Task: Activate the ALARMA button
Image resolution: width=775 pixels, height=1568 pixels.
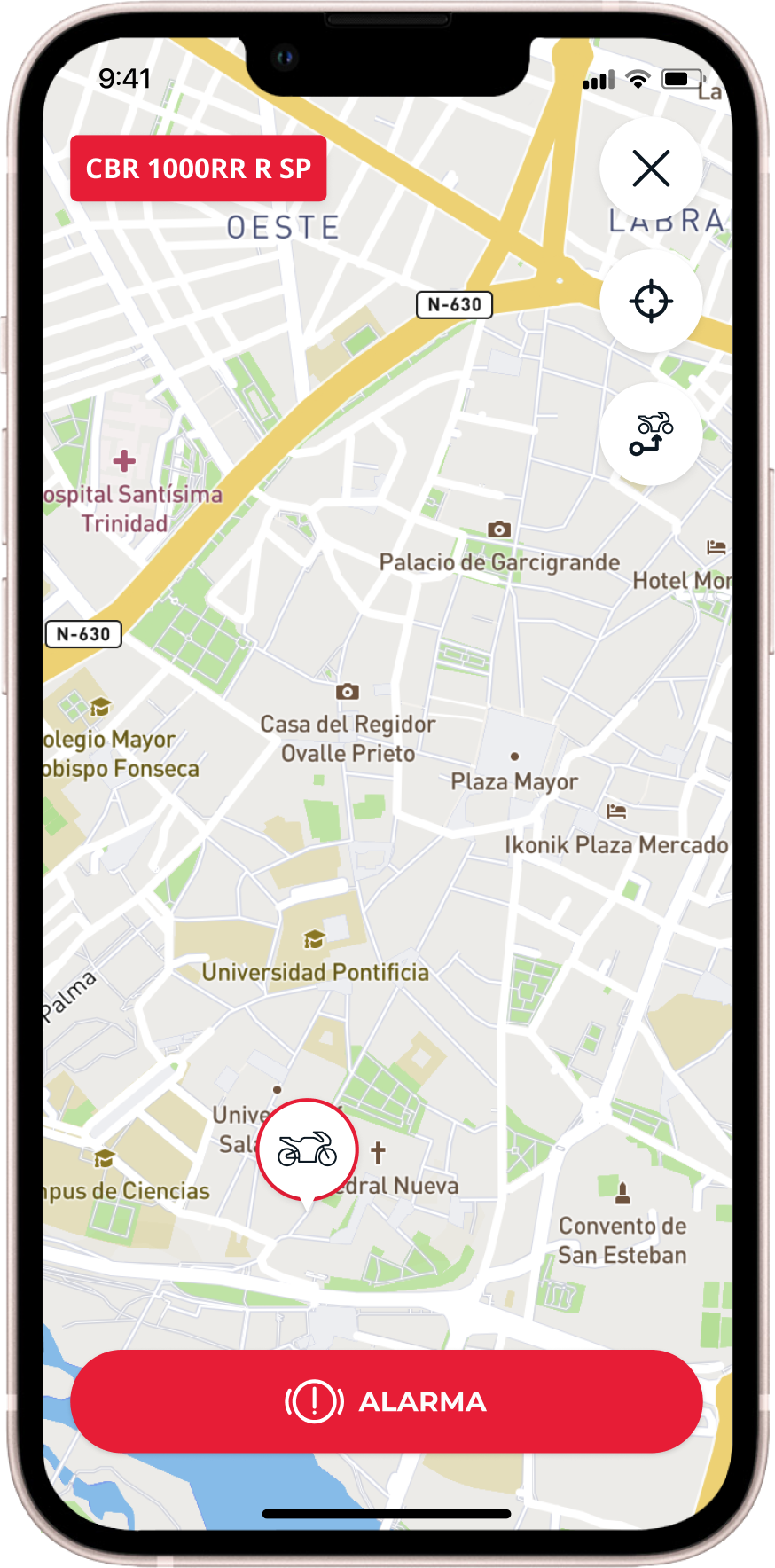Action: click(x=387, y=1401)
